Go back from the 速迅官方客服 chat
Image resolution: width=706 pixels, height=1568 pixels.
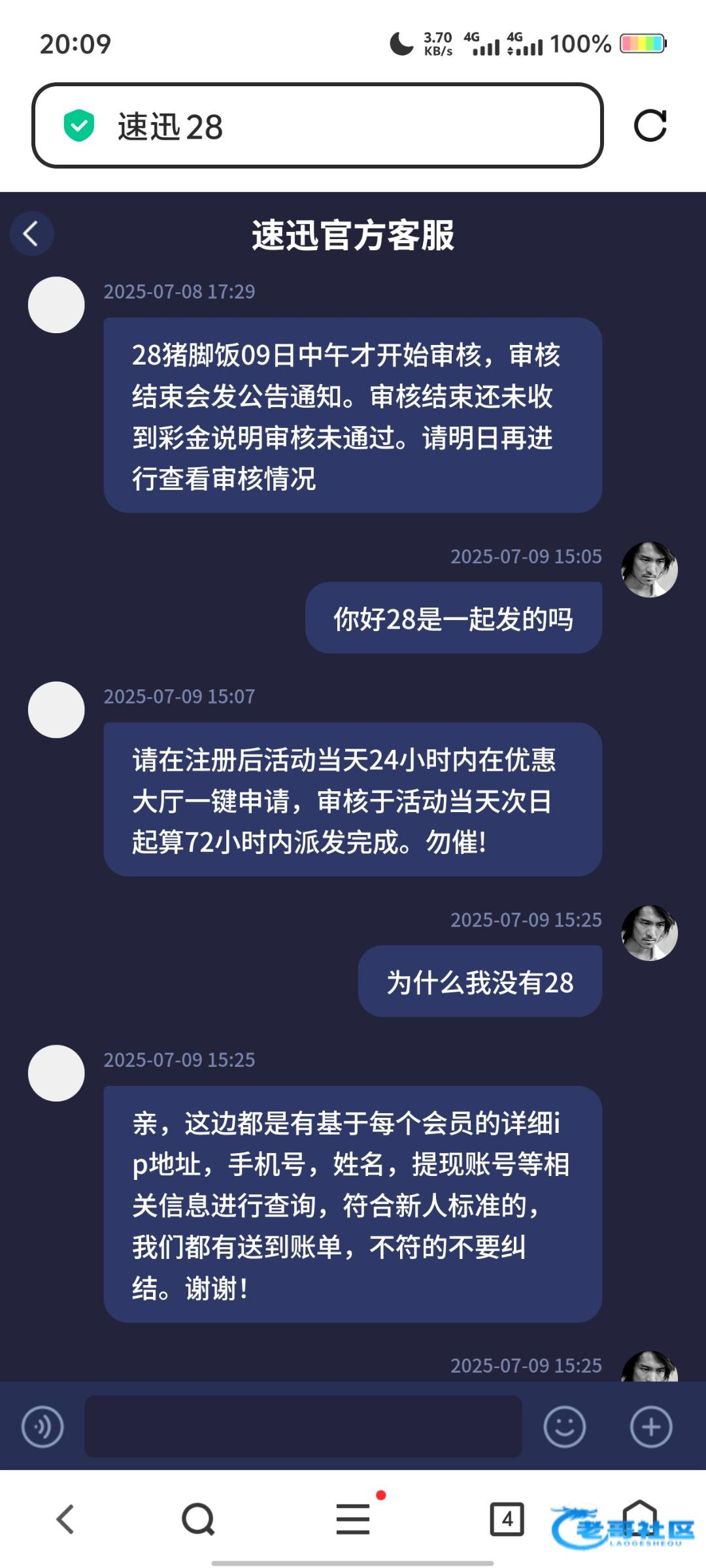click(31, 233)
